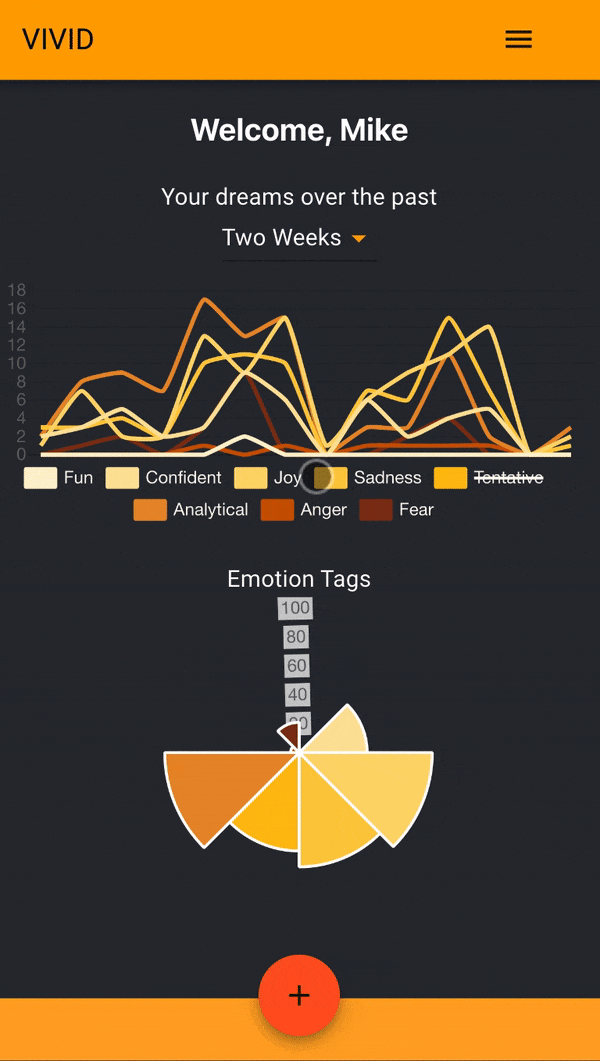This screenshot has height=1061, width=600.
Task: Tap the VIVID title in the header
Action: click(58, 40)
